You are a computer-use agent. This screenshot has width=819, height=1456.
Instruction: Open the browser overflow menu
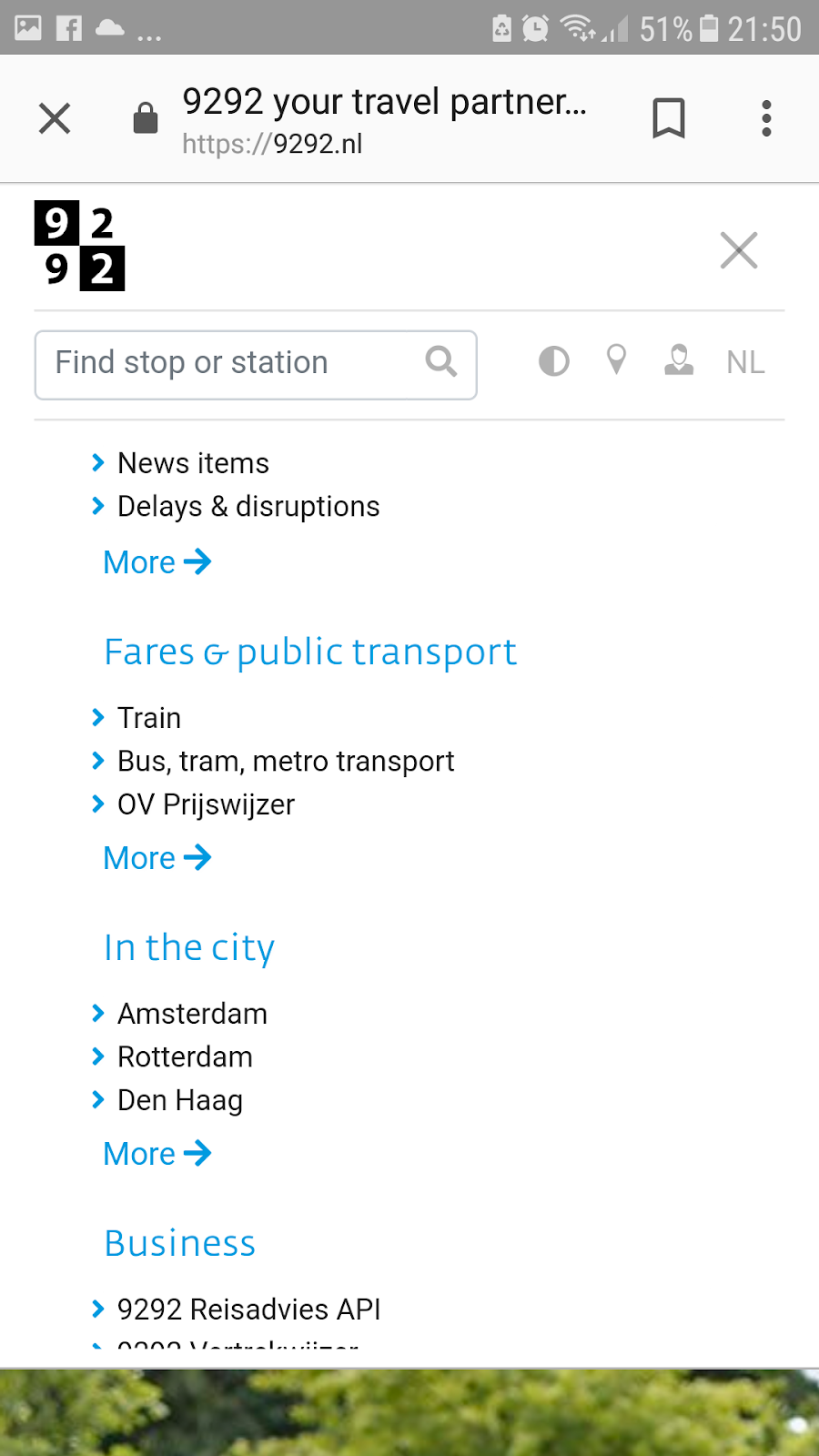click(766, 118)
